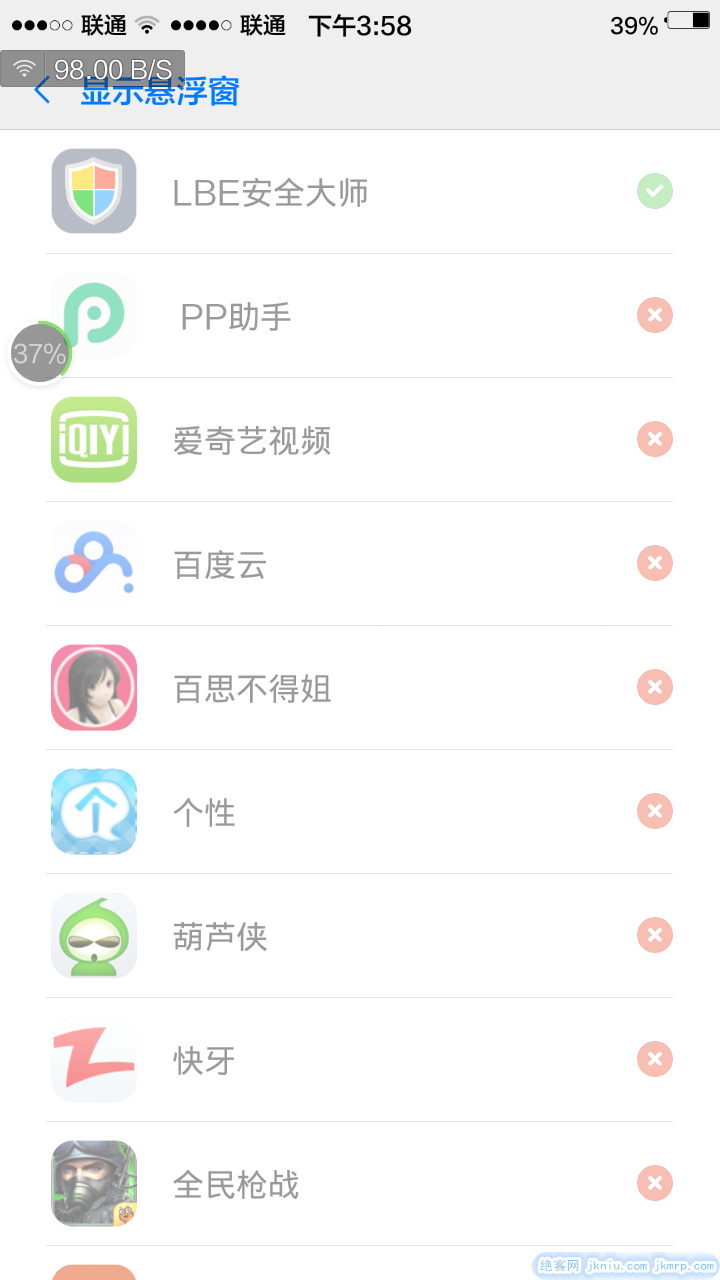Go back from 显示悬浮窗 screen
The width and height of the screenshot is (720, 1280).
[x=42, y=92]
